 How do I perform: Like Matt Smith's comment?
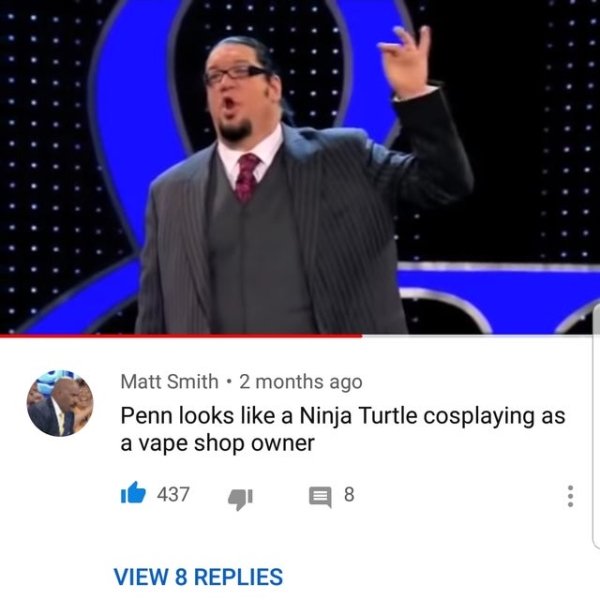click(x=132, y=494)
